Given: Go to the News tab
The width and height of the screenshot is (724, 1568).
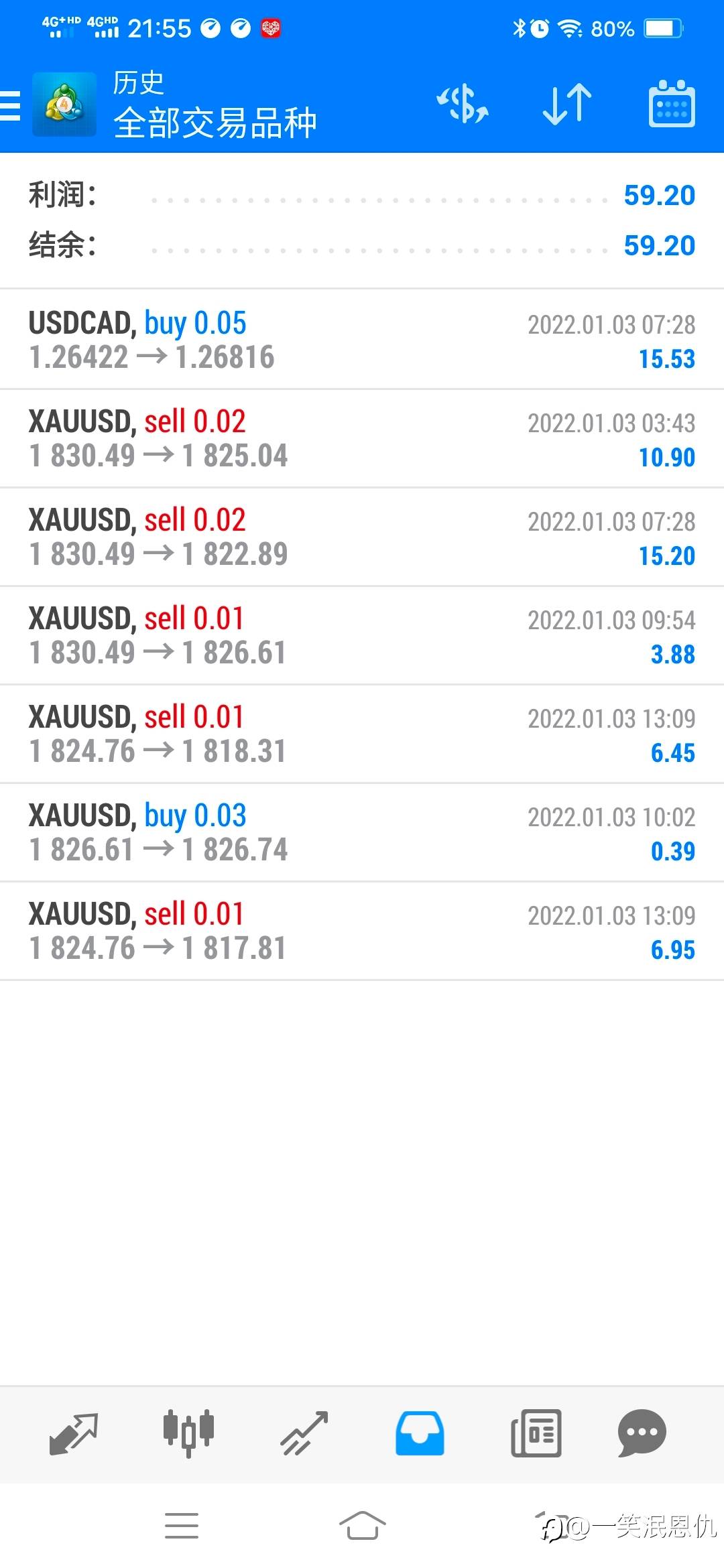Looking at the screenshot, I should (536, 1434).
